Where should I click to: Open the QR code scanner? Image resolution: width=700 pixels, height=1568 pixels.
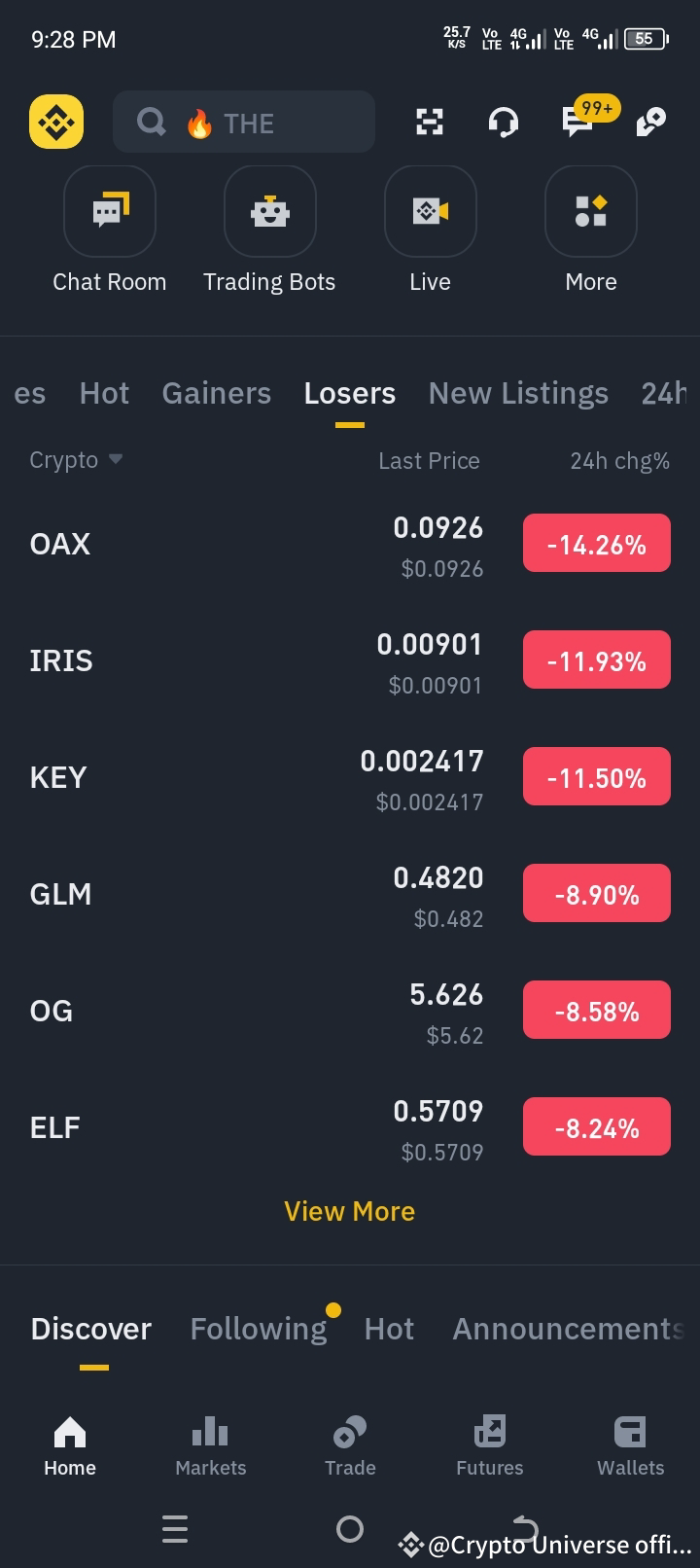pos(429,123)
